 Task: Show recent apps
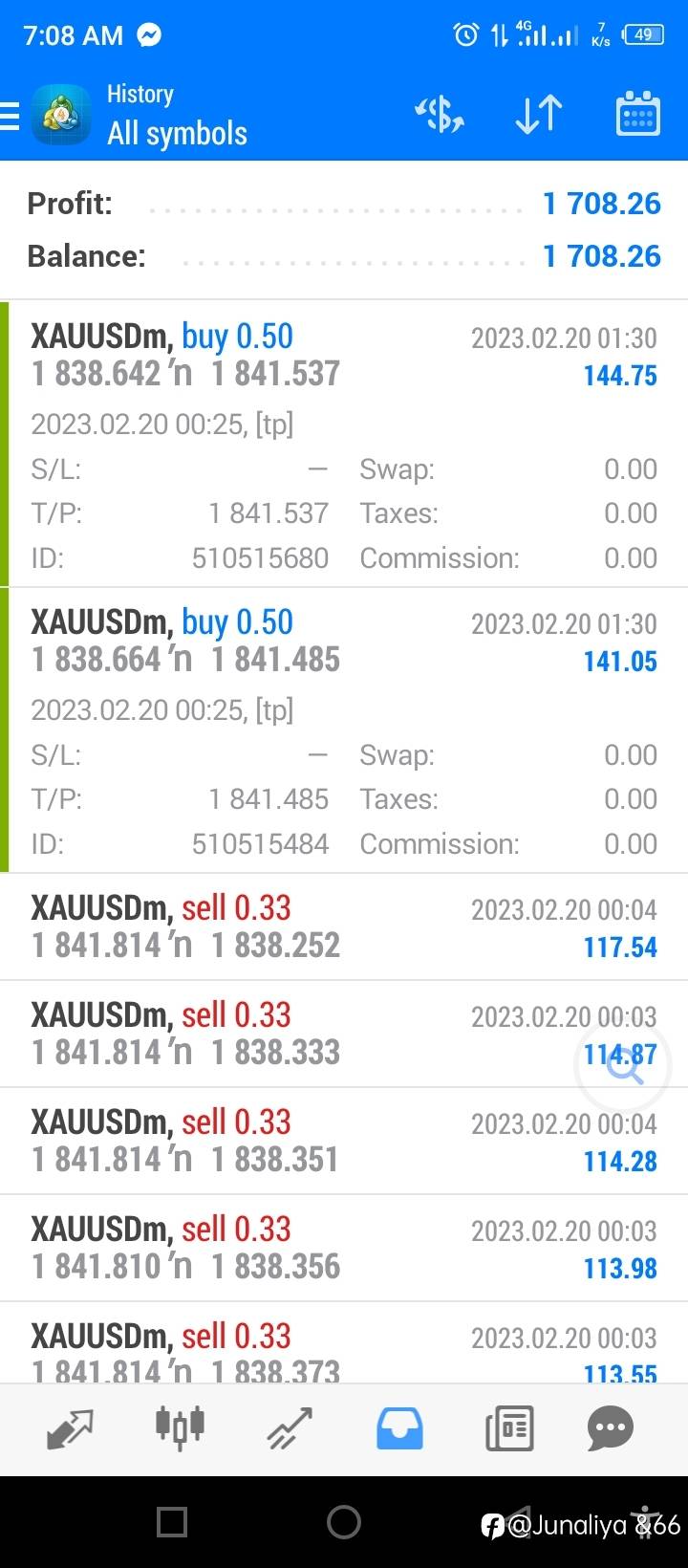172,1521
